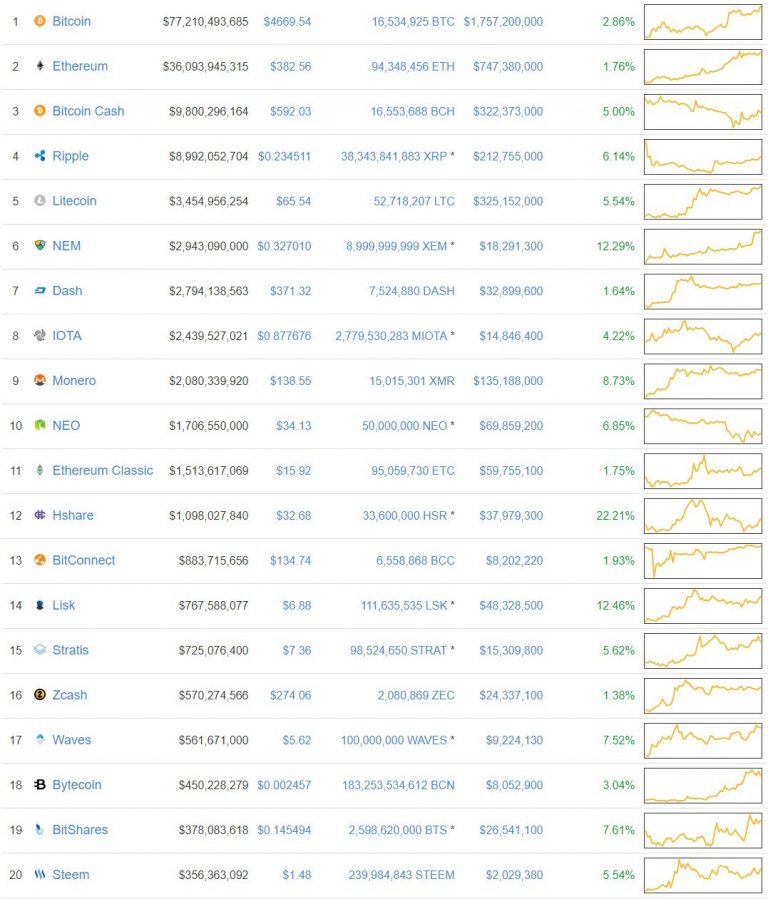Select the Bytecoin link
Image resolution: width=768 pixels, height=899 pixels.
pos(76,785)
